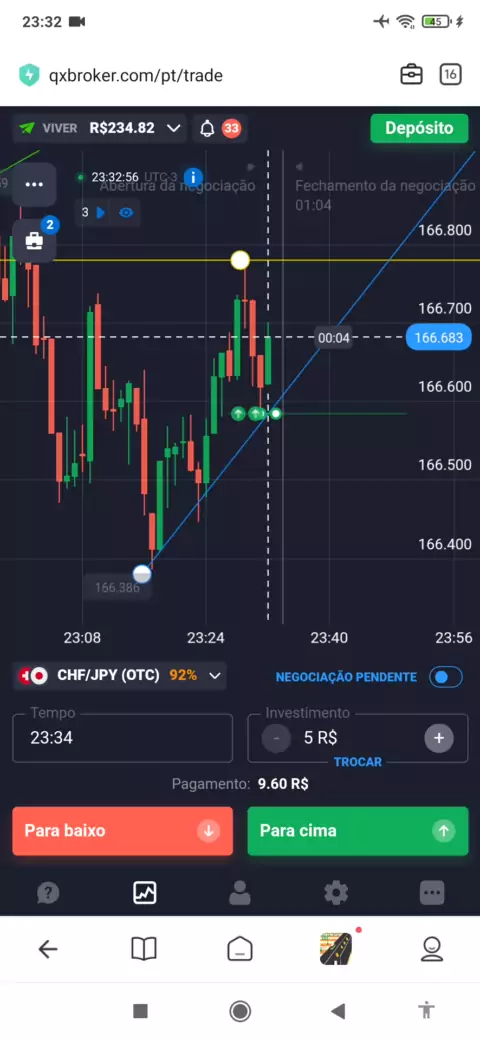Enable the Negociação Pendente switch
The height and width of the screenshot is (1040, 480).
point(446,677)
